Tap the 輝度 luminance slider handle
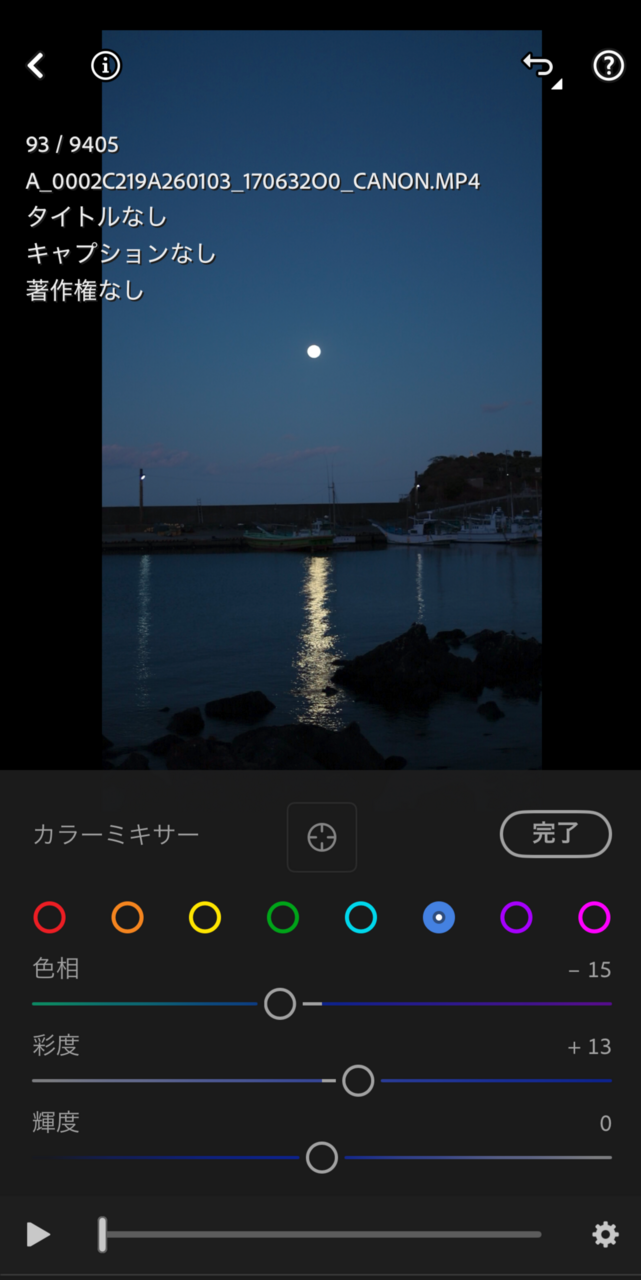Viewport: 641px width, 1280px height. [x=322, y=1157]
